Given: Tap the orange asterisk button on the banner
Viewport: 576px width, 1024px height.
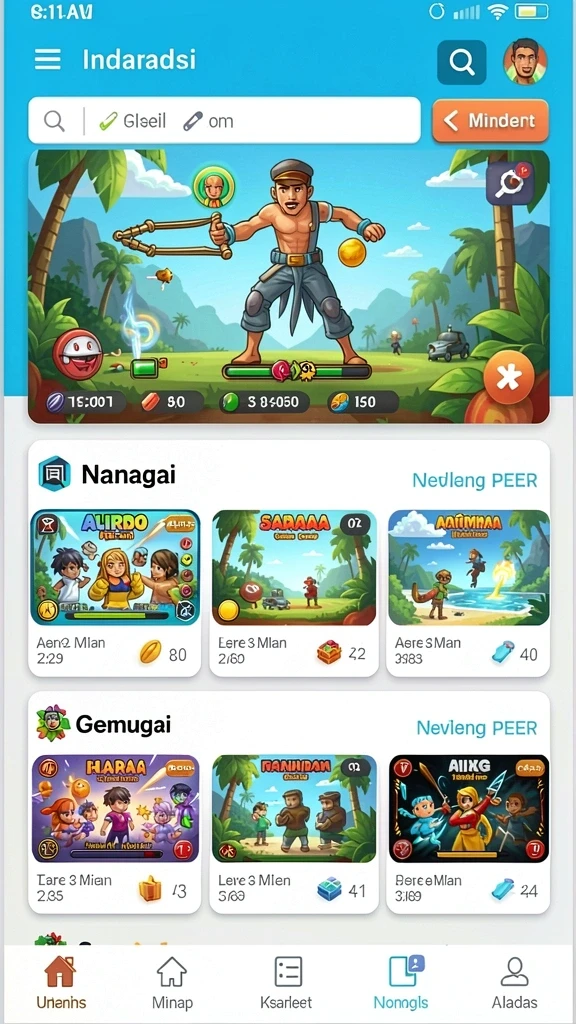Looking at the screenshot, I should point(509,377).
